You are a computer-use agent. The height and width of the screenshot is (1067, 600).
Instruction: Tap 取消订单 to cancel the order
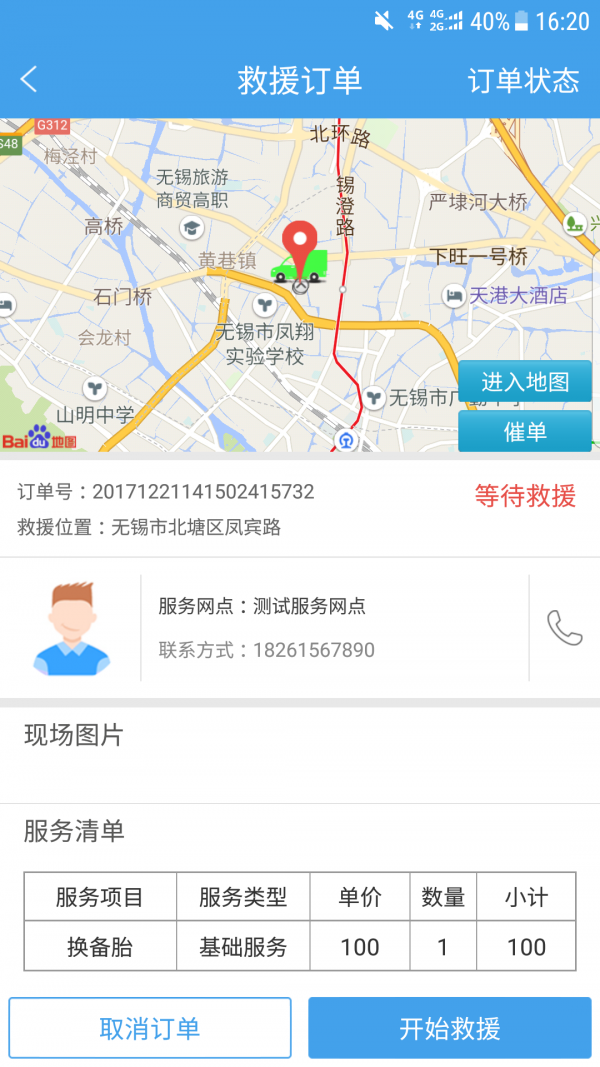pos(150,1028)
